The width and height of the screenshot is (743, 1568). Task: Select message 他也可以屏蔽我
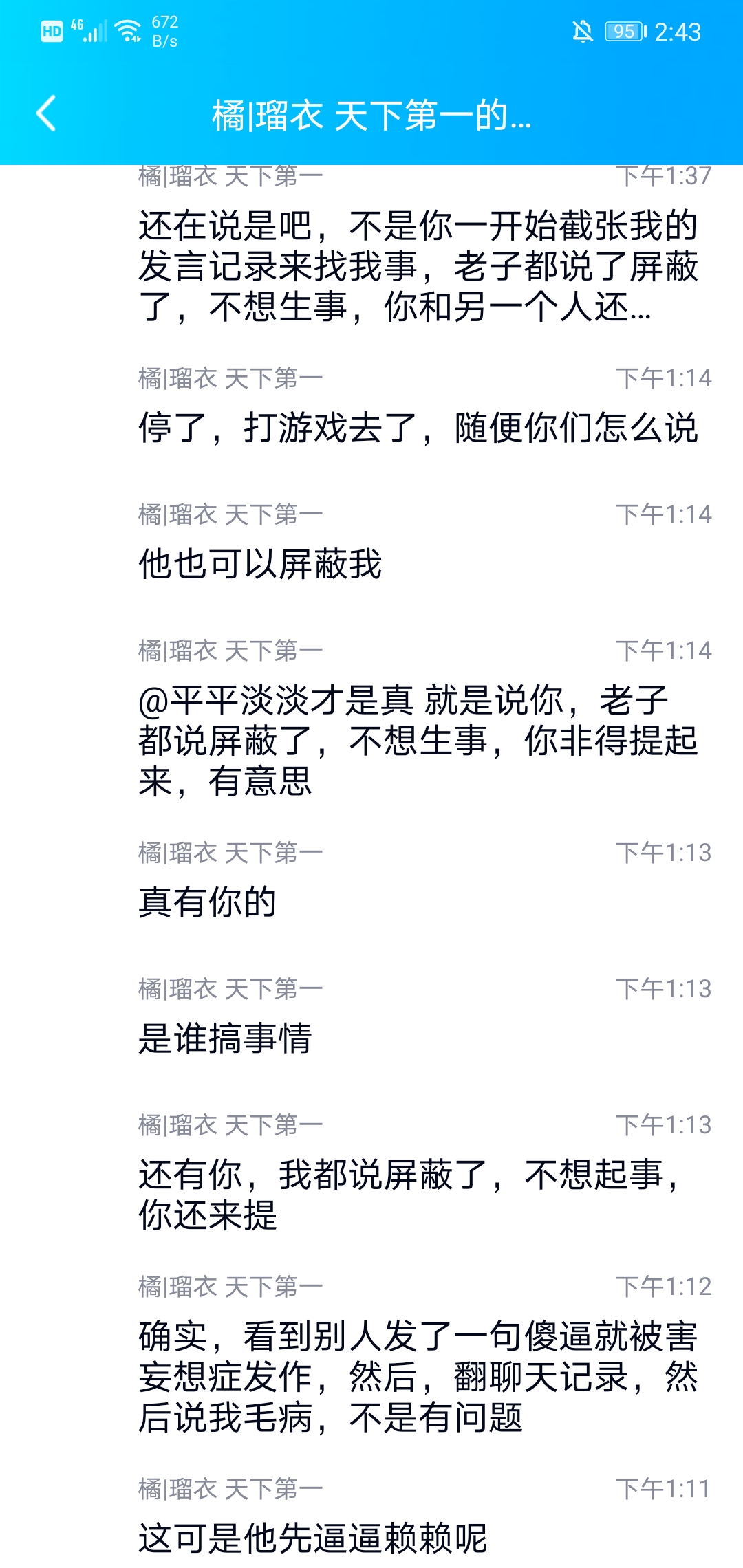coord(261,563)
